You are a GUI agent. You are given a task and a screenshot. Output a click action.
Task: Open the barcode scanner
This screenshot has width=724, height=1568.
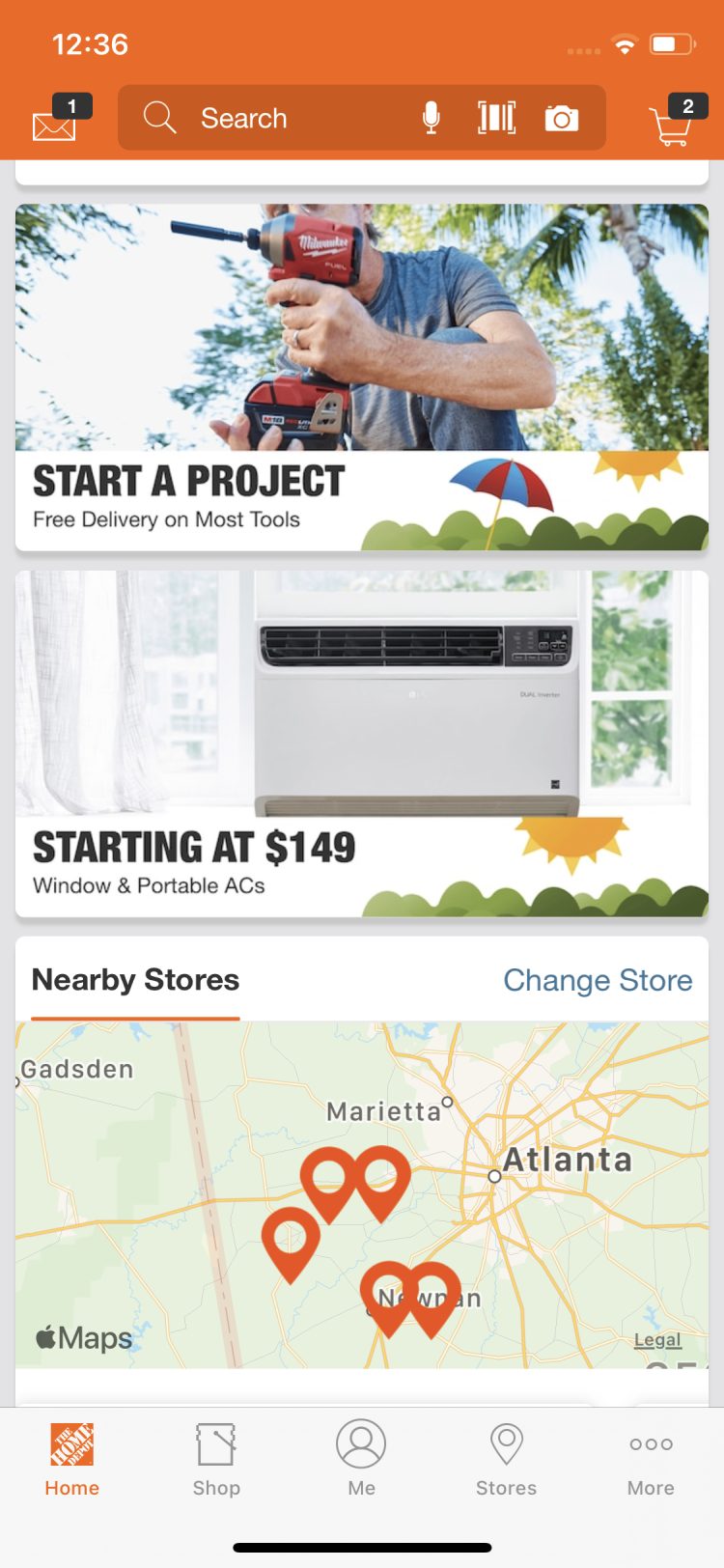[496, 118]
